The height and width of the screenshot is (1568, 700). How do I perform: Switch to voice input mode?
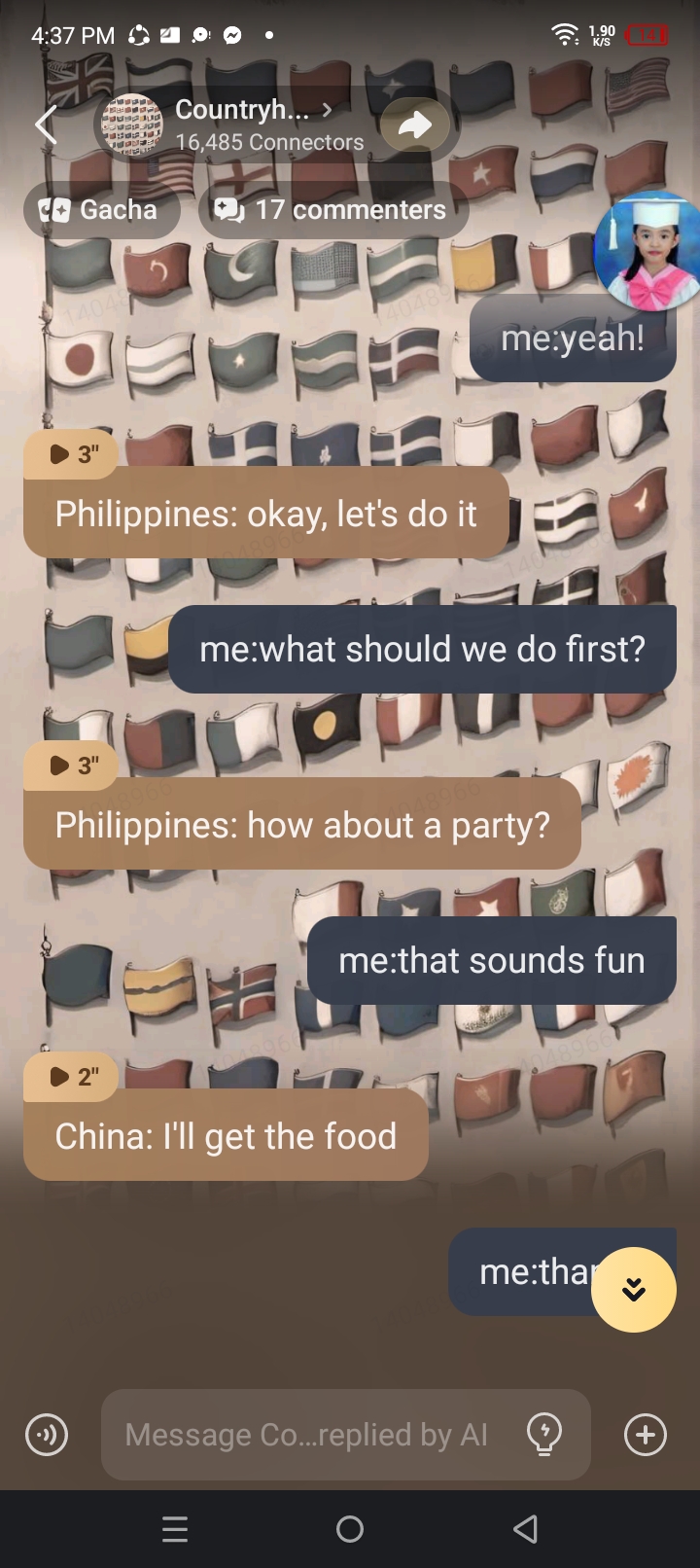pyautogui.click(x=47, y=1435)
